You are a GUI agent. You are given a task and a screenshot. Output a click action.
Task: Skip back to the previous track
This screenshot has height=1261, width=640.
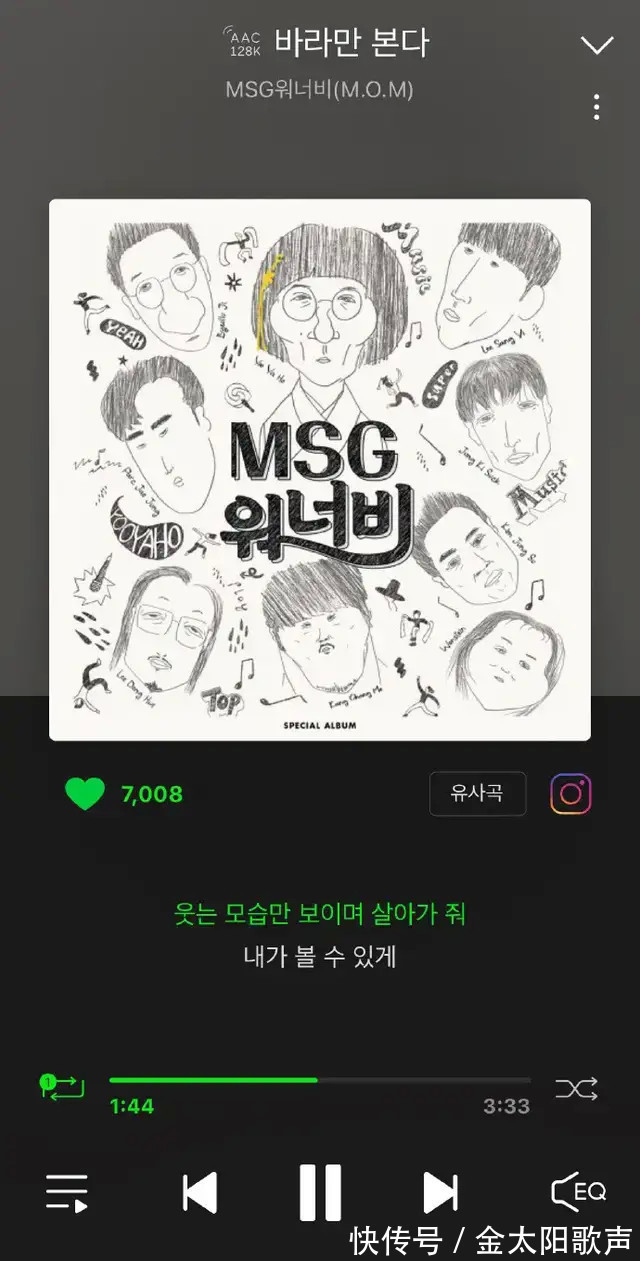pyautogui.click(x=199, y=1192)
